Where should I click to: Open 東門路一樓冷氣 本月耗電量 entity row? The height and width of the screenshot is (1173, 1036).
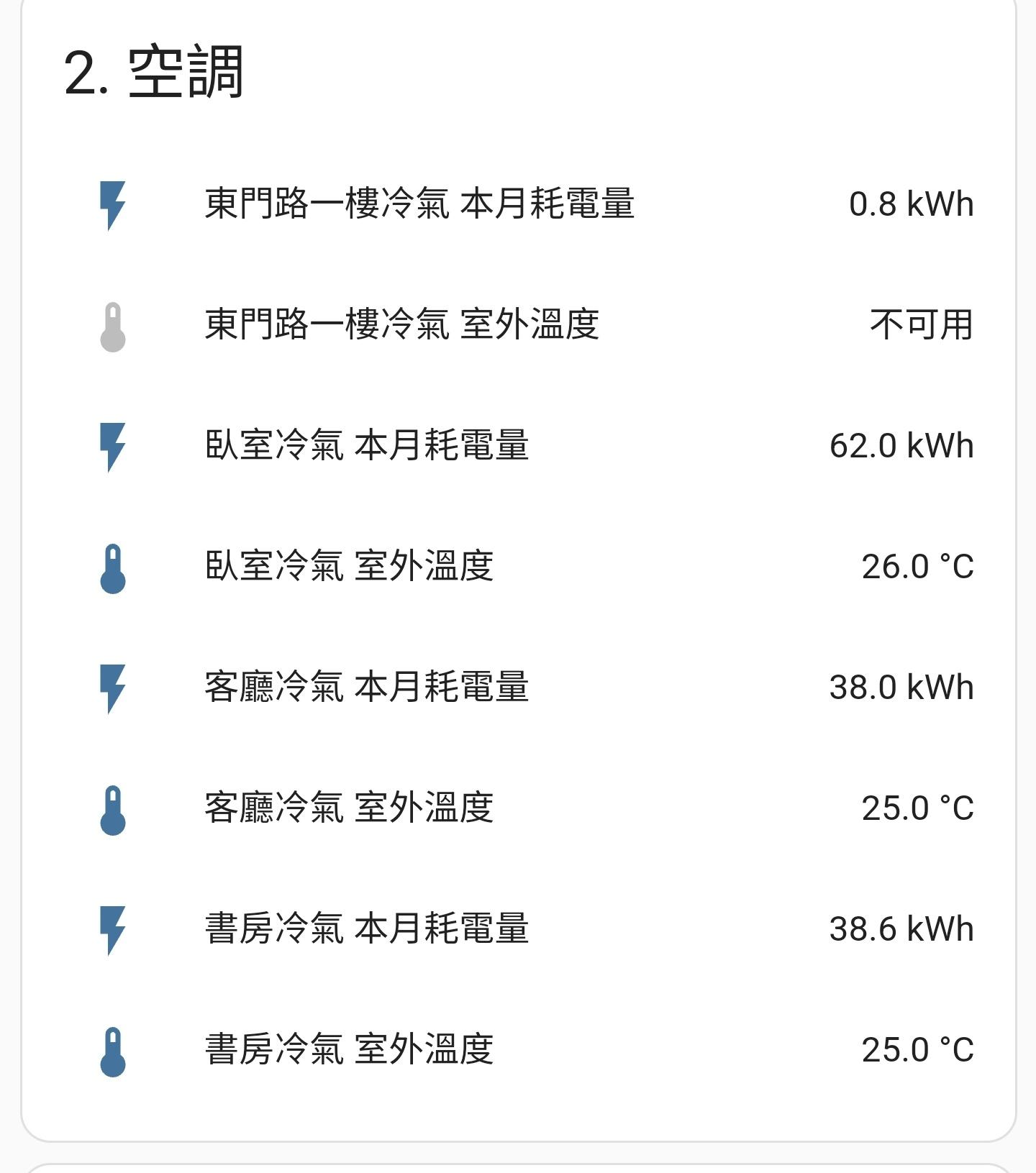[x=419, y=204]
